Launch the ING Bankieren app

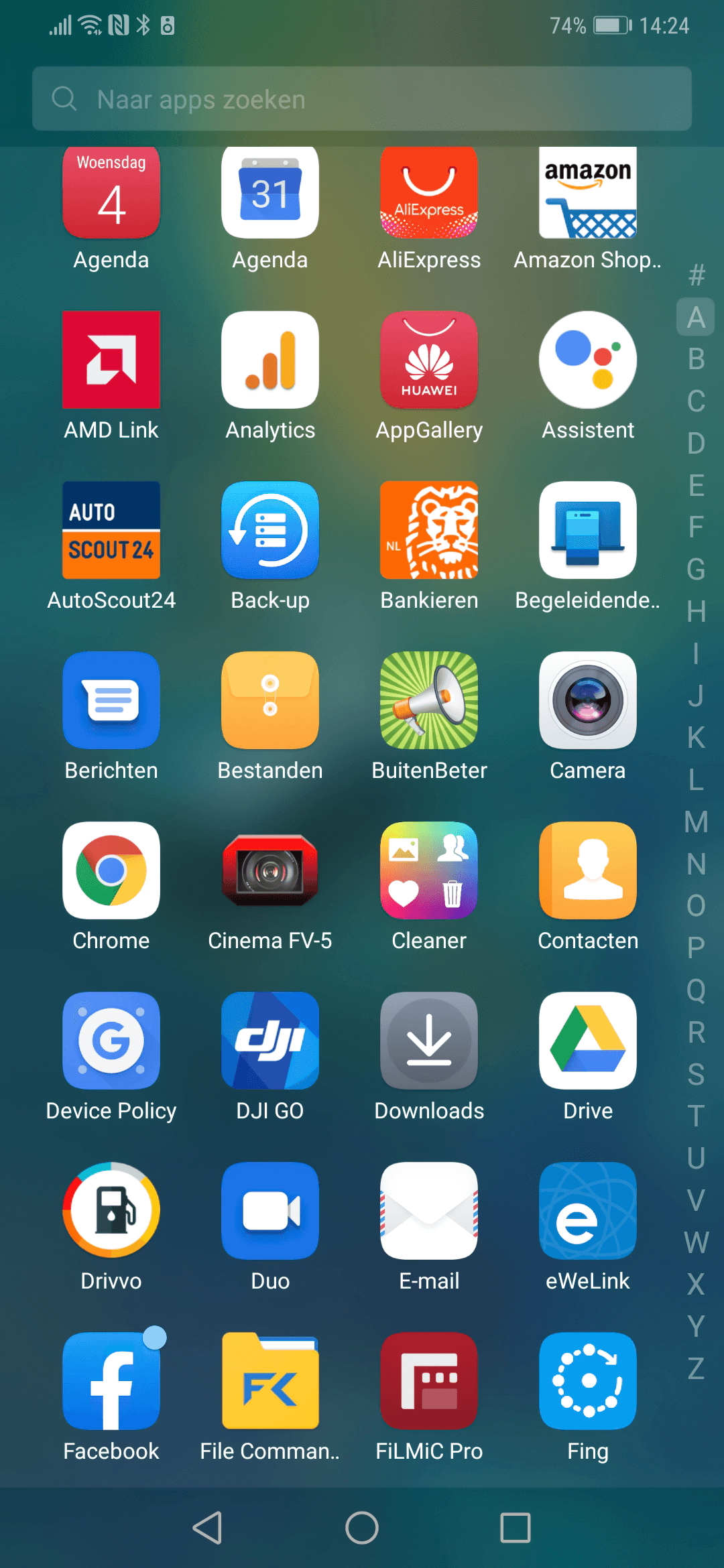(428, 529)
